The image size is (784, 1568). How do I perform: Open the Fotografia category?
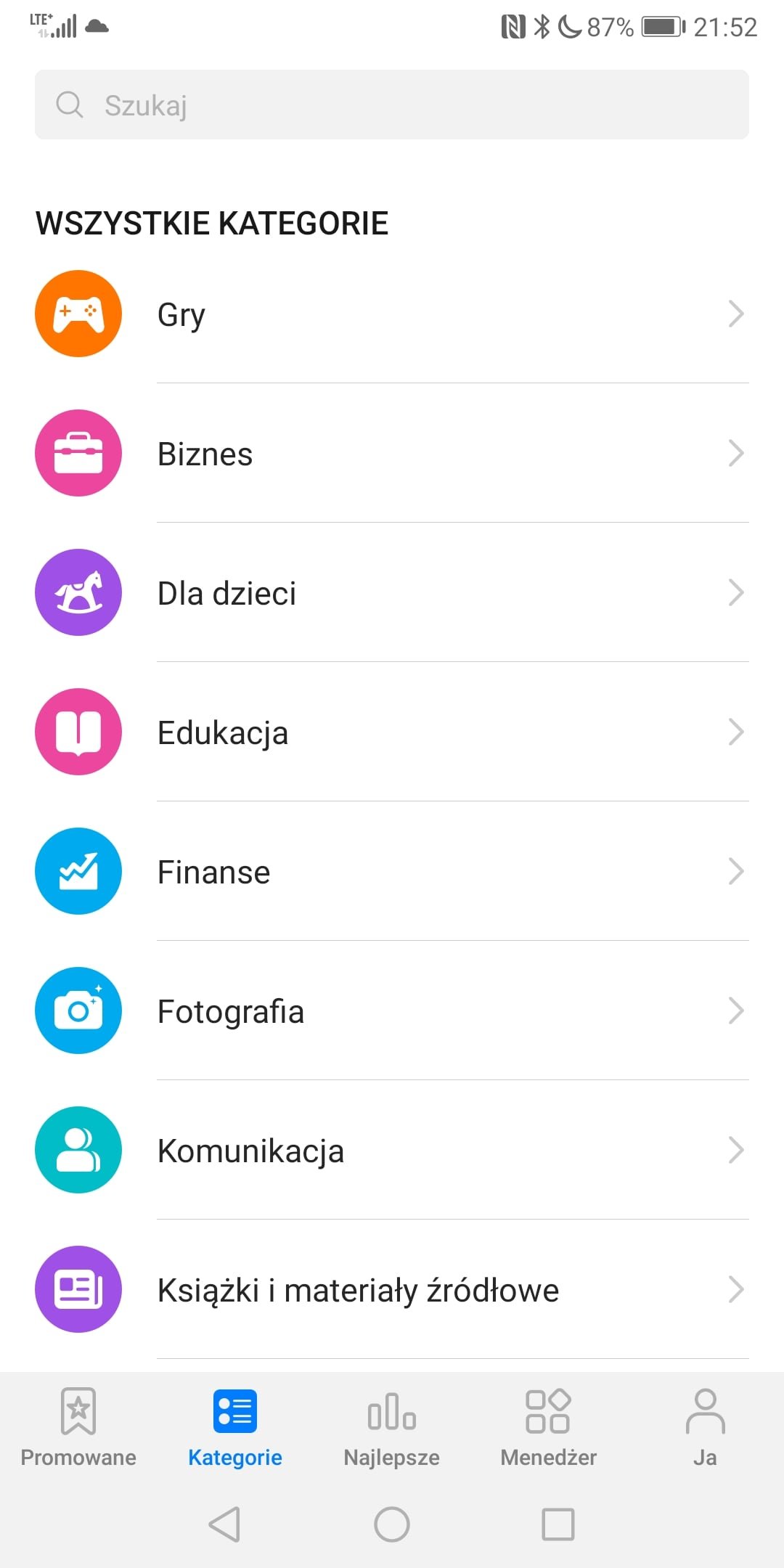(x=392, y=1010)
